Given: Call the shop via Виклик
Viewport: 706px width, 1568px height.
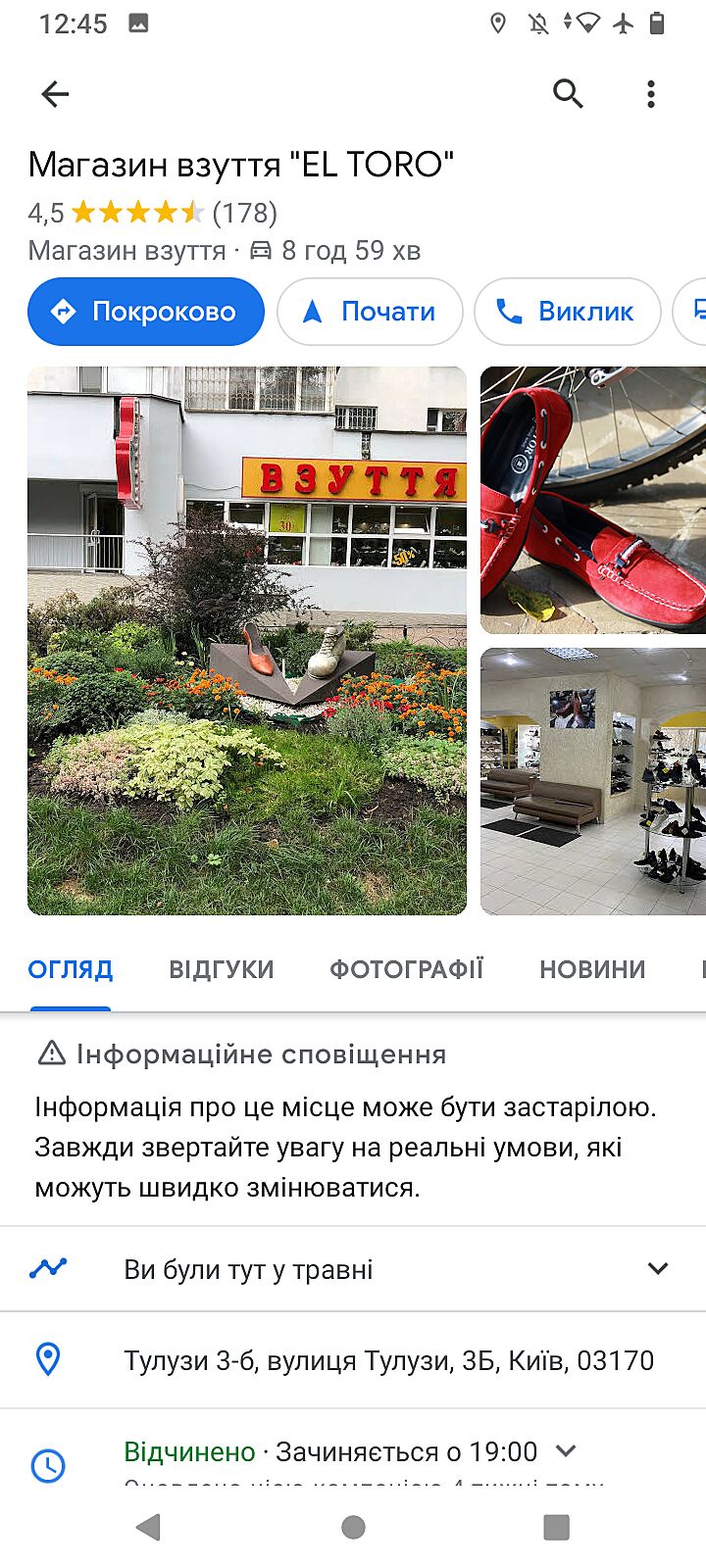Looking at the screenshot, I should tap(567, 312).
